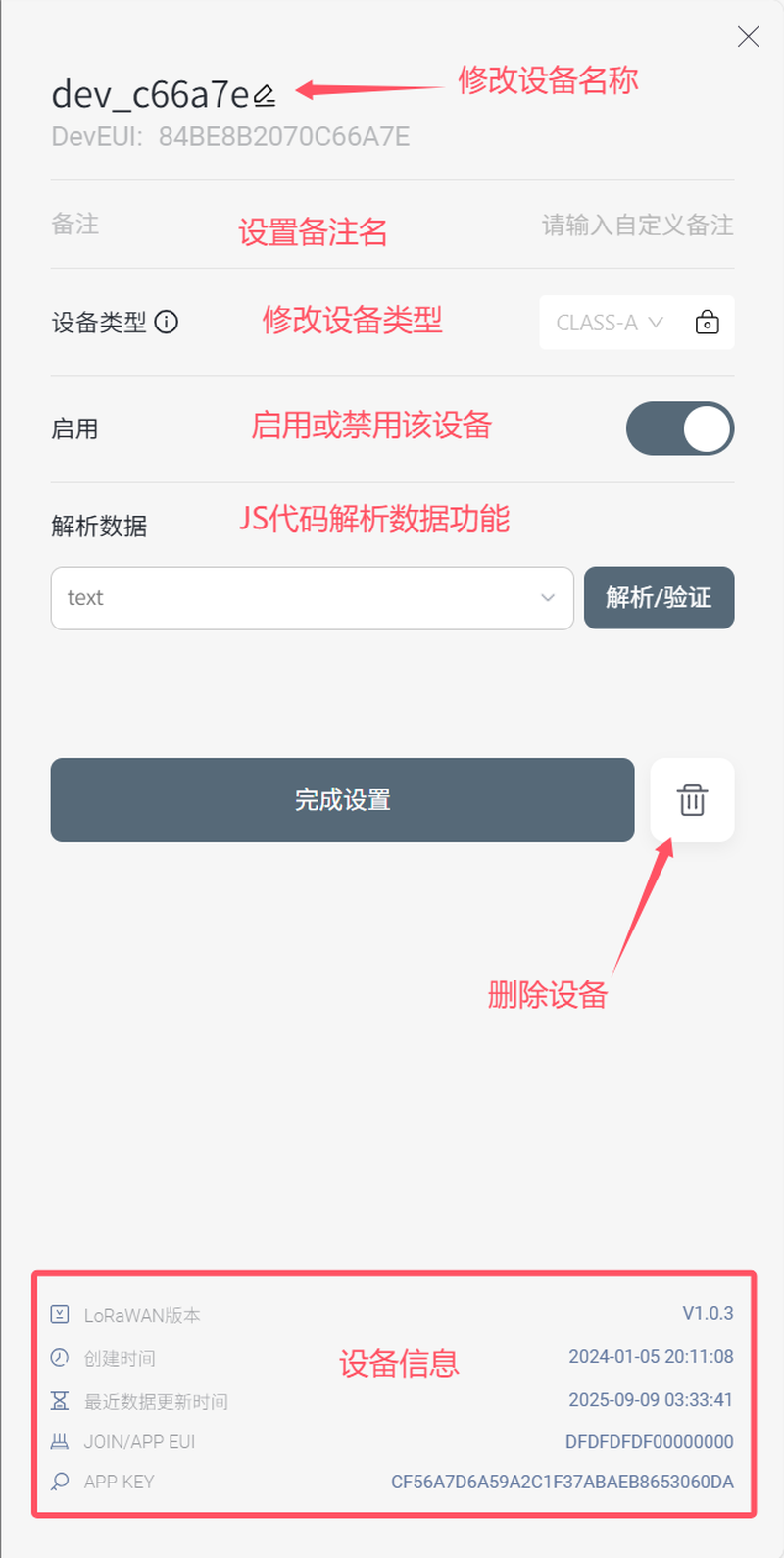Tap the 解析/验证 button
This screenshot has height=1558, width=784.
coord(659,598)
